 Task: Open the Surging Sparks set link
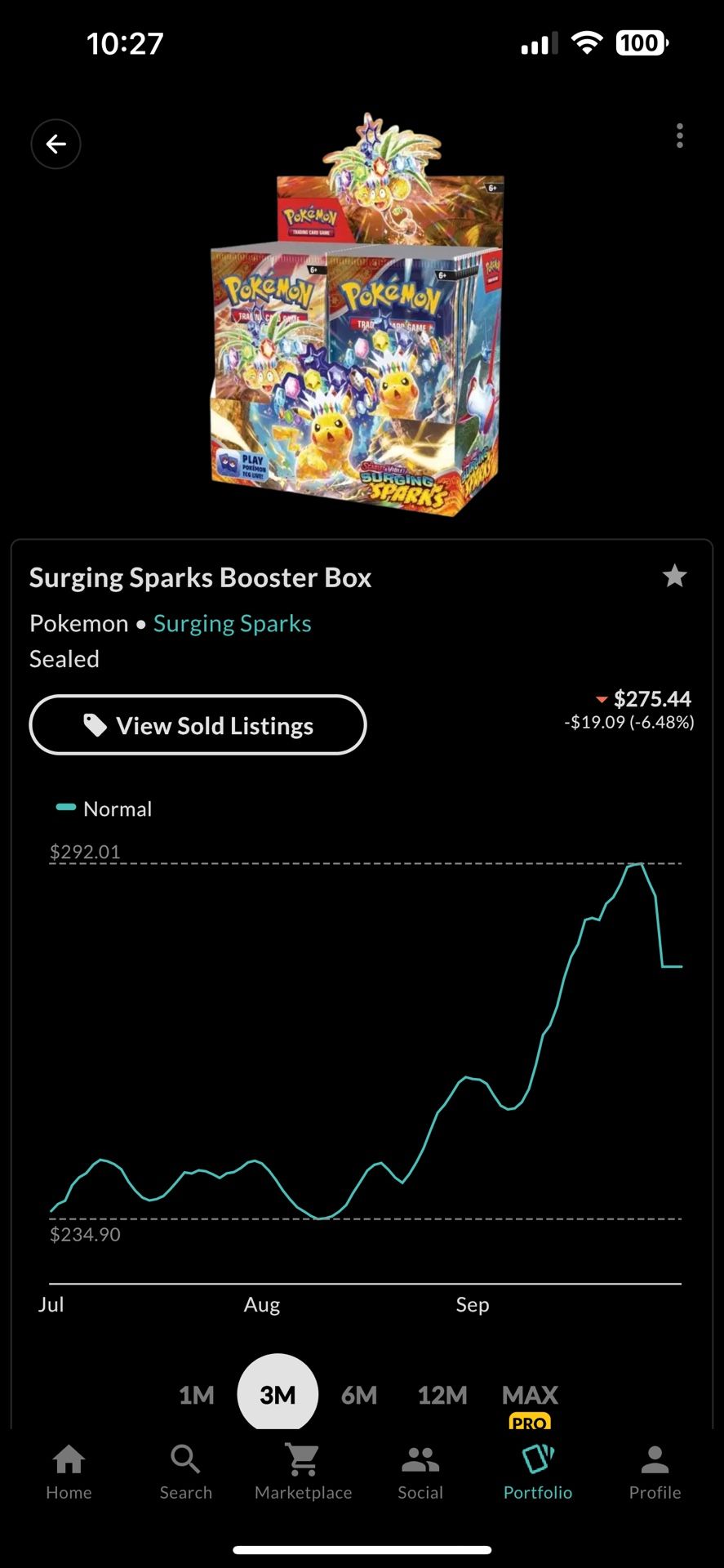pyautogui.click(x=232, y=624)
